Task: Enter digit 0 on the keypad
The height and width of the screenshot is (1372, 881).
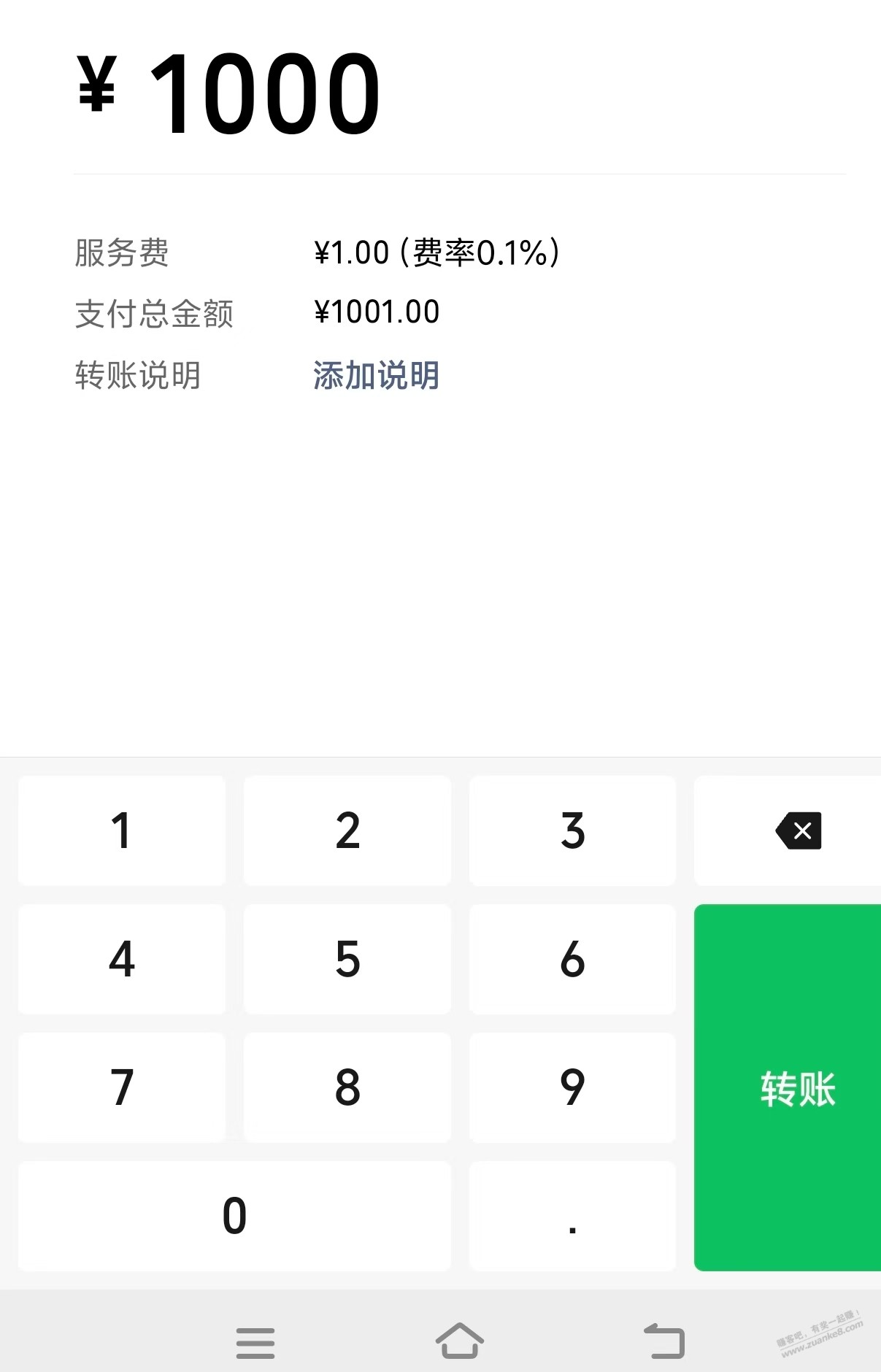Action: 234,1216
